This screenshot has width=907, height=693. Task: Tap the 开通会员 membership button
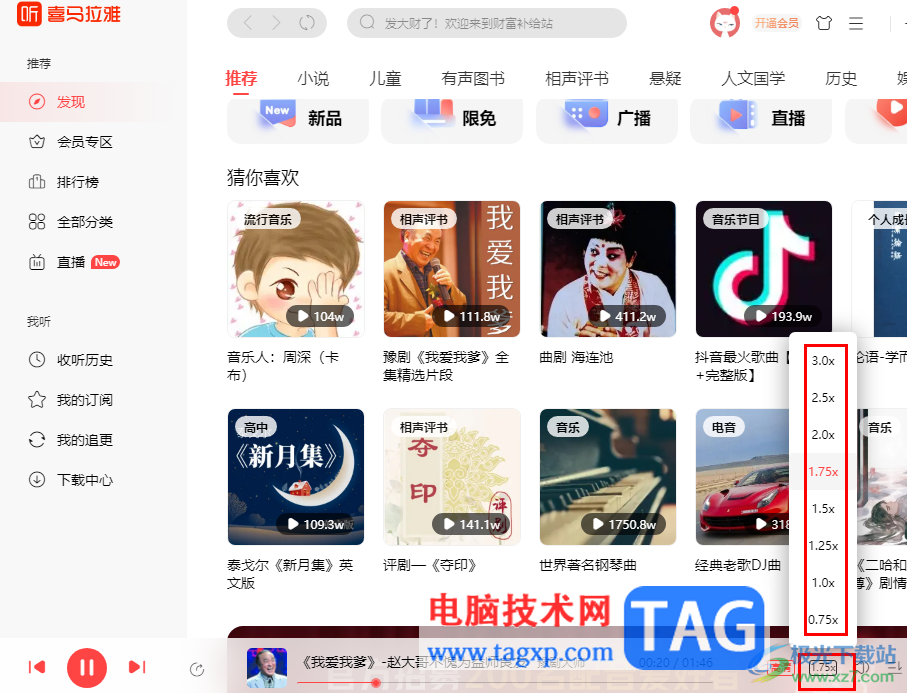tap(776, 22)
